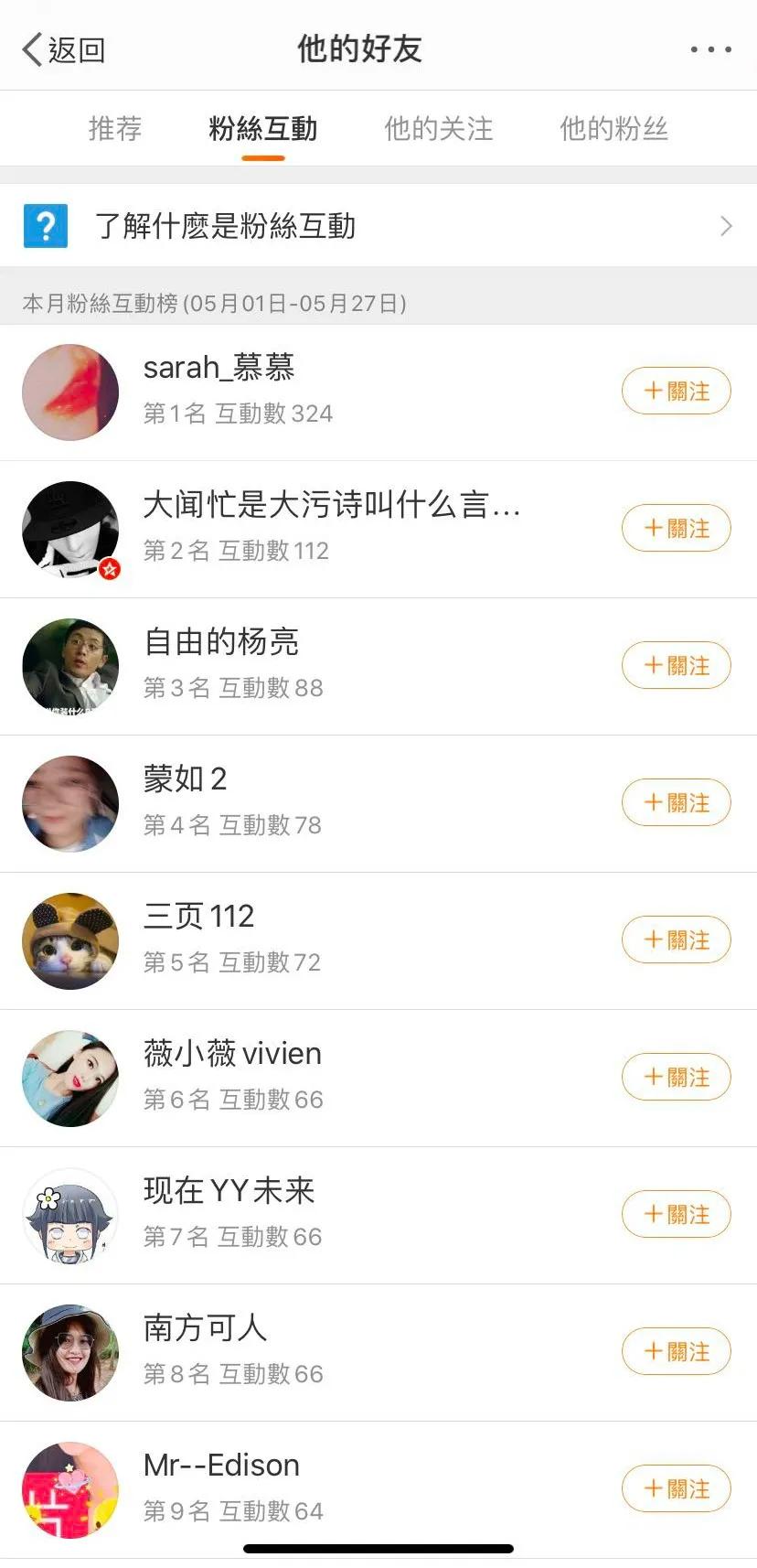Follow user Mr--Edison
Viewport: 757px width, 1568px height.
coord(676,1488)
